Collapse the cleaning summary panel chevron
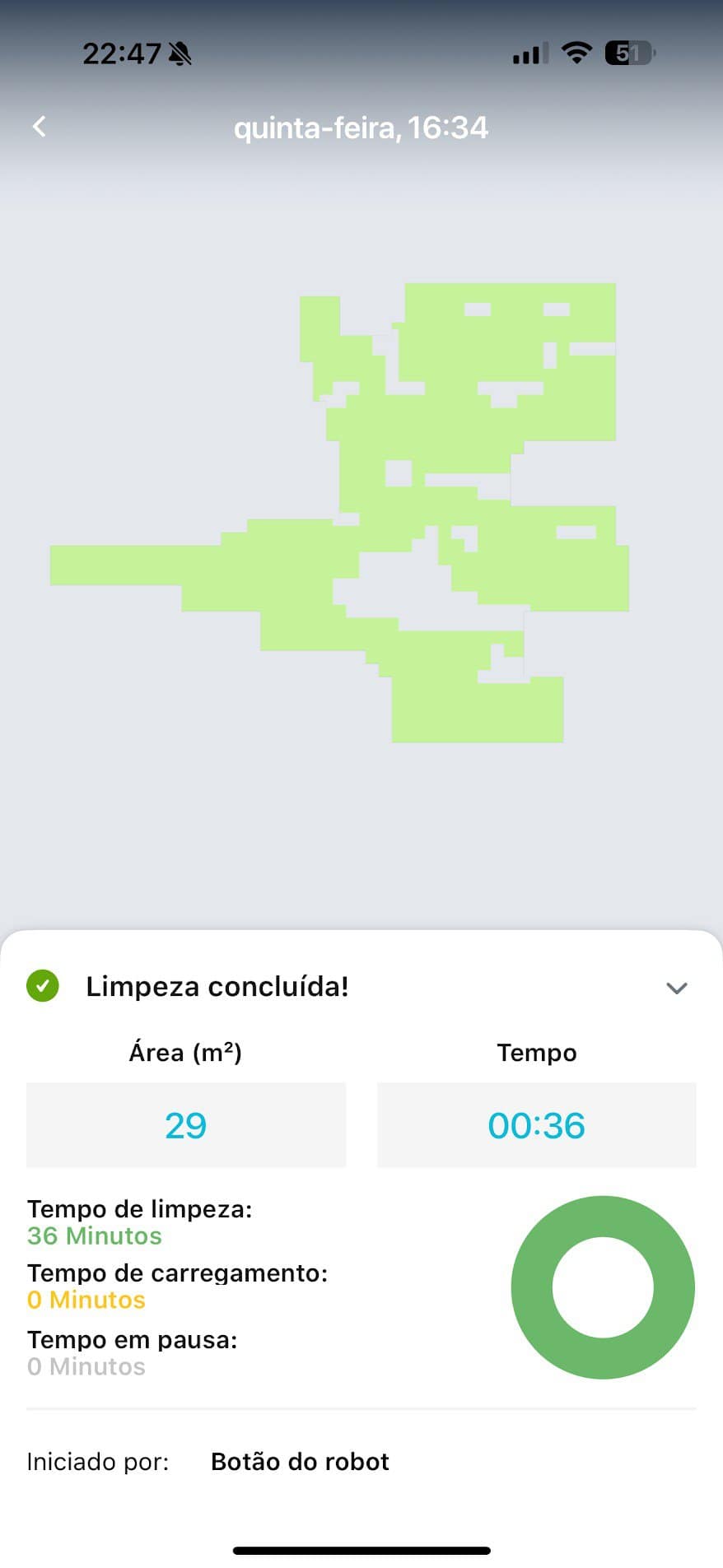 (x=677, y=988)
